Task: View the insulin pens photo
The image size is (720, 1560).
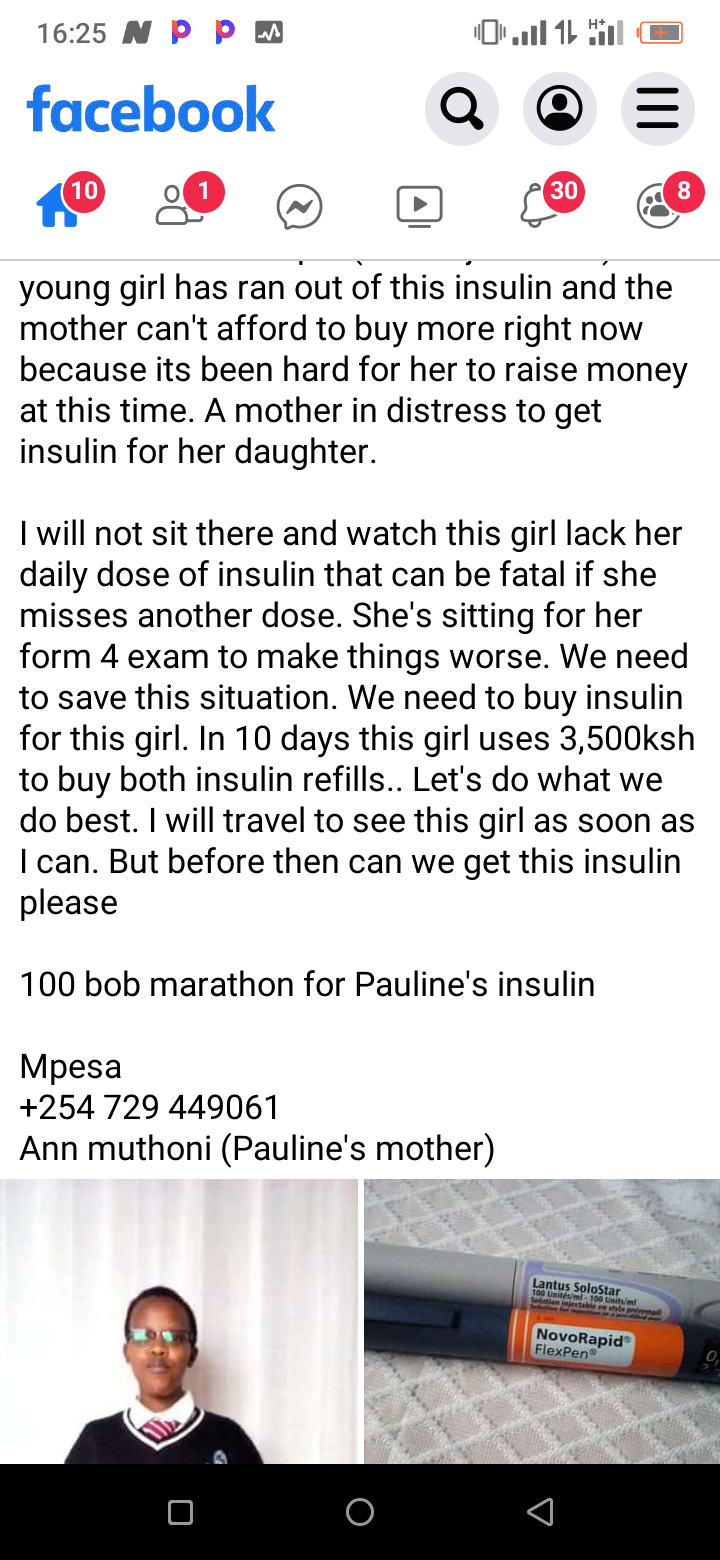Action: point(542,1321)
